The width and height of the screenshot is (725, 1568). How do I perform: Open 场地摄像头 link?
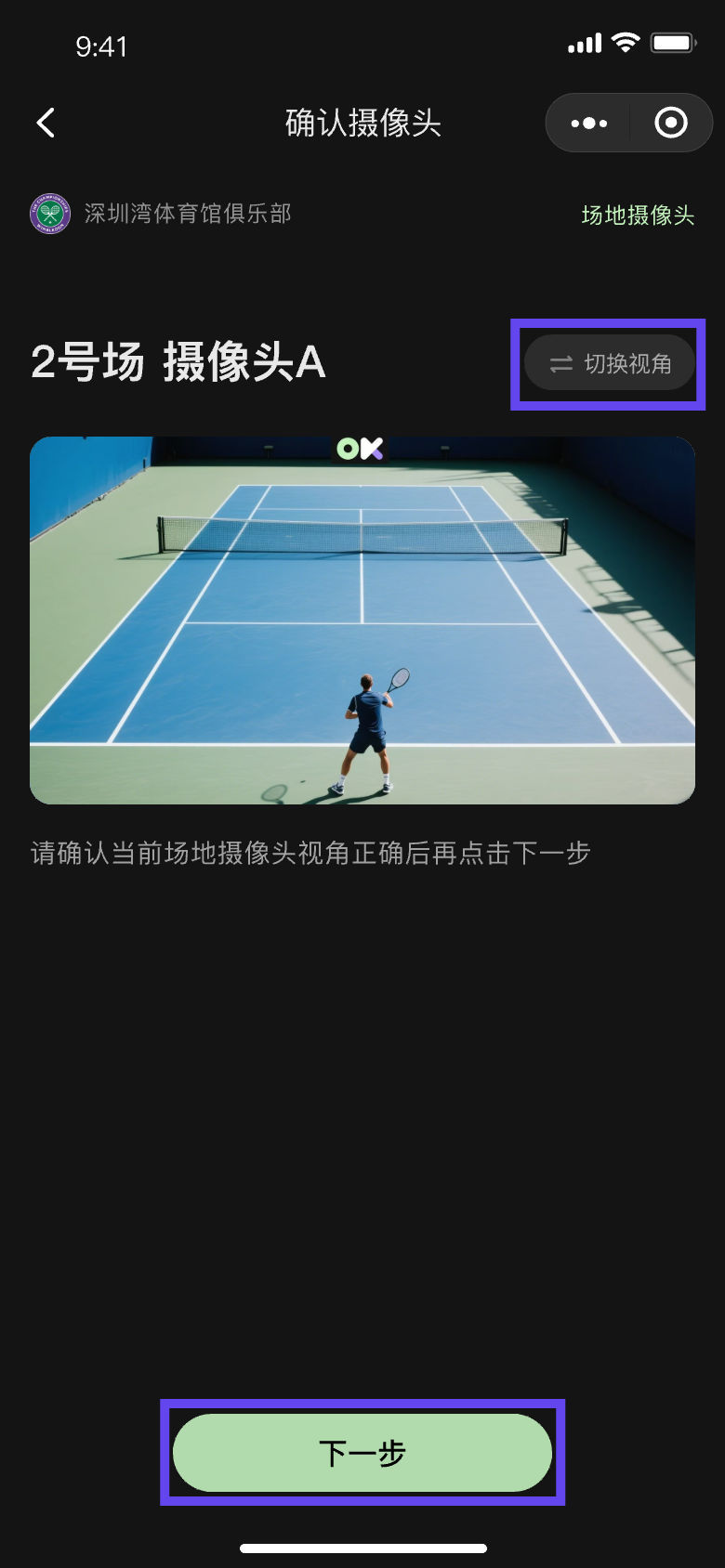638,215
